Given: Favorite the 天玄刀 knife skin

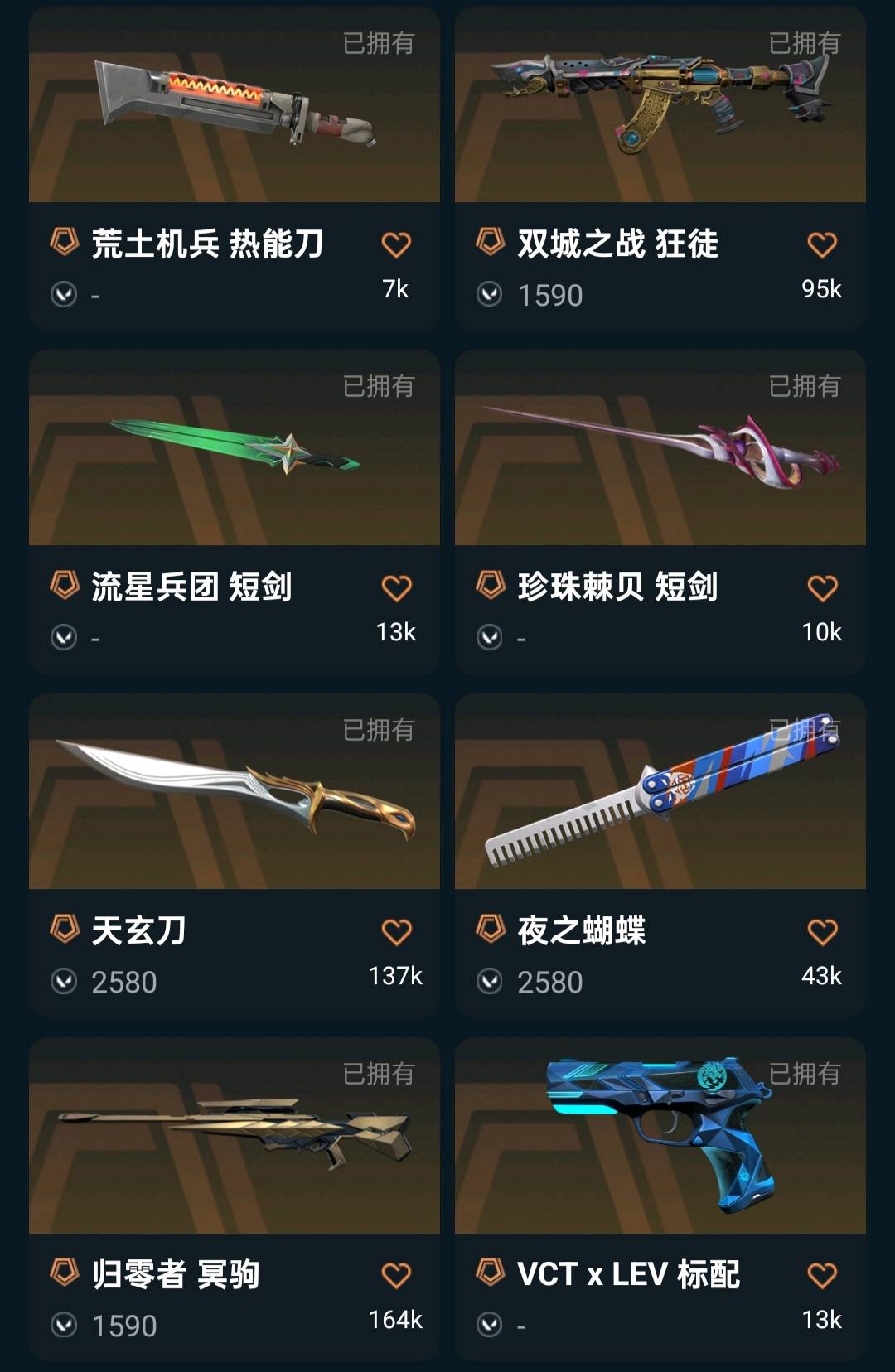Looking at the screenshot, I should pyautogui.click(x=396, y=932).
